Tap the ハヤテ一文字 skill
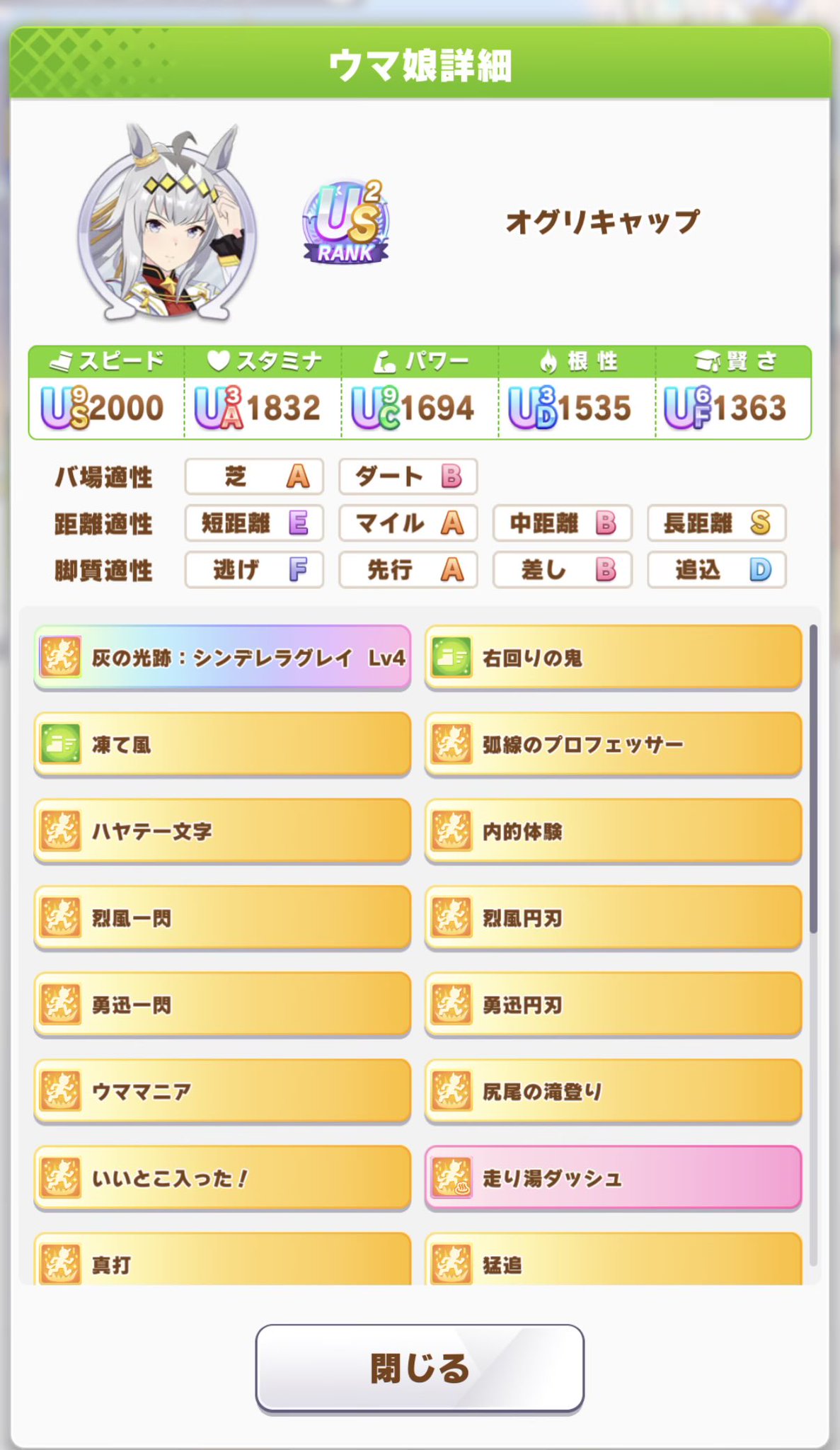The height and width of the screenshot is (1450, 840). 222,831
